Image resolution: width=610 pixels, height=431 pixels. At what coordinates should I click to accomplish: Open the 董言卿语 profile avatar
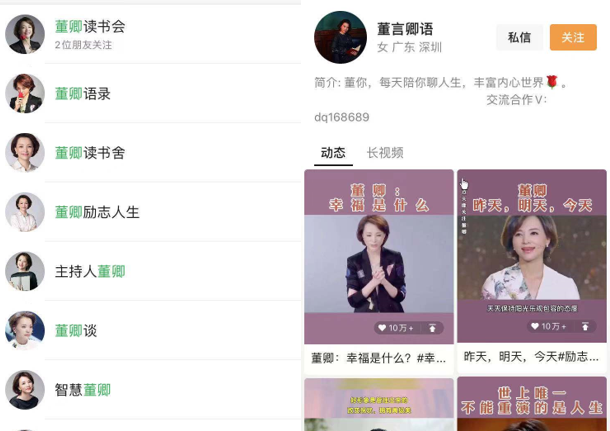click(340, 37)
